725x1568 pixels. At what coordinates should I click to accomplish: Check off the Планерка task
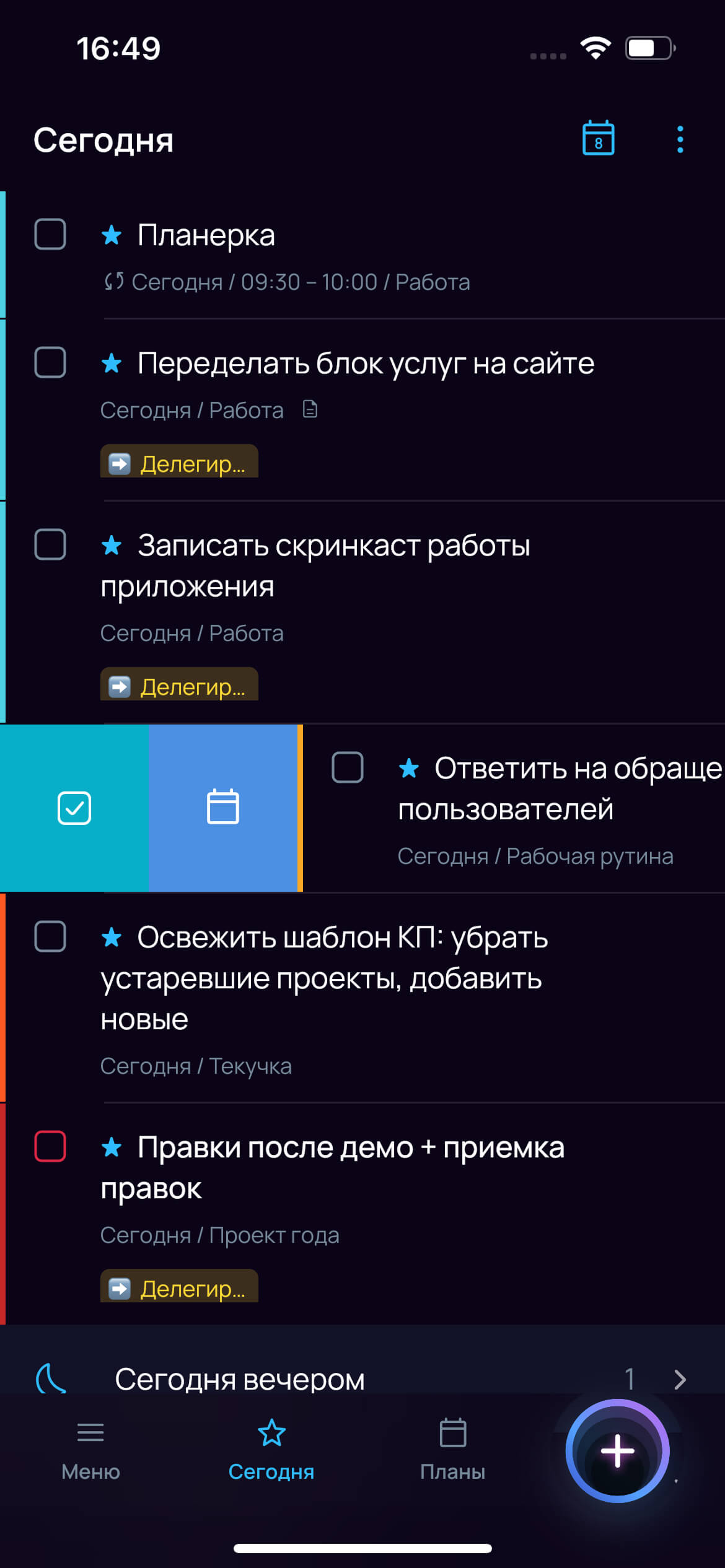pos(50,235)
